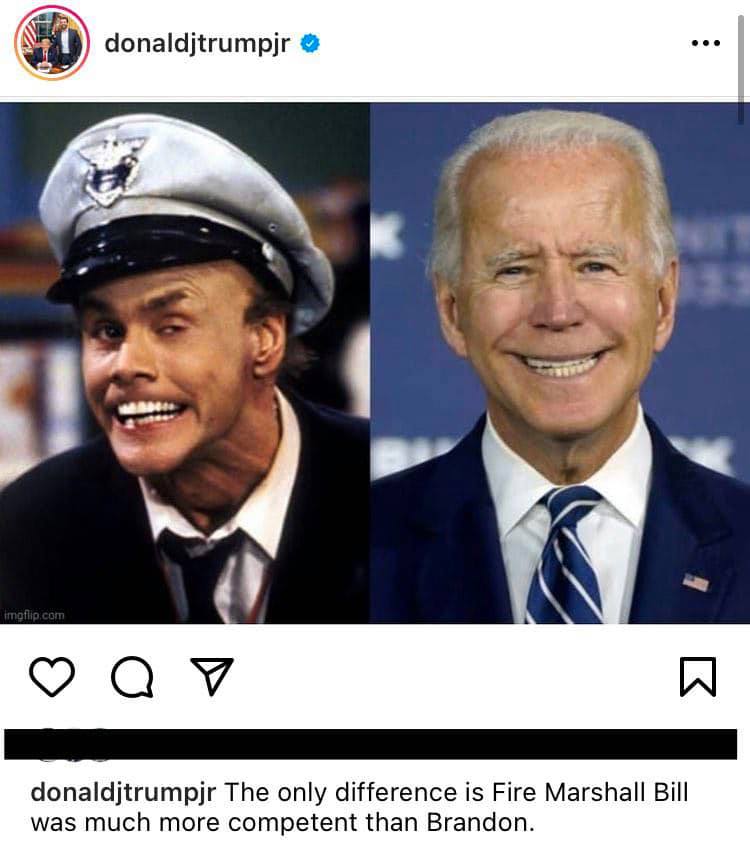Open donaldjtrumpjr's profile picture
The height and width of the screenshot is (842, 750).
click(x=52, y=43)
